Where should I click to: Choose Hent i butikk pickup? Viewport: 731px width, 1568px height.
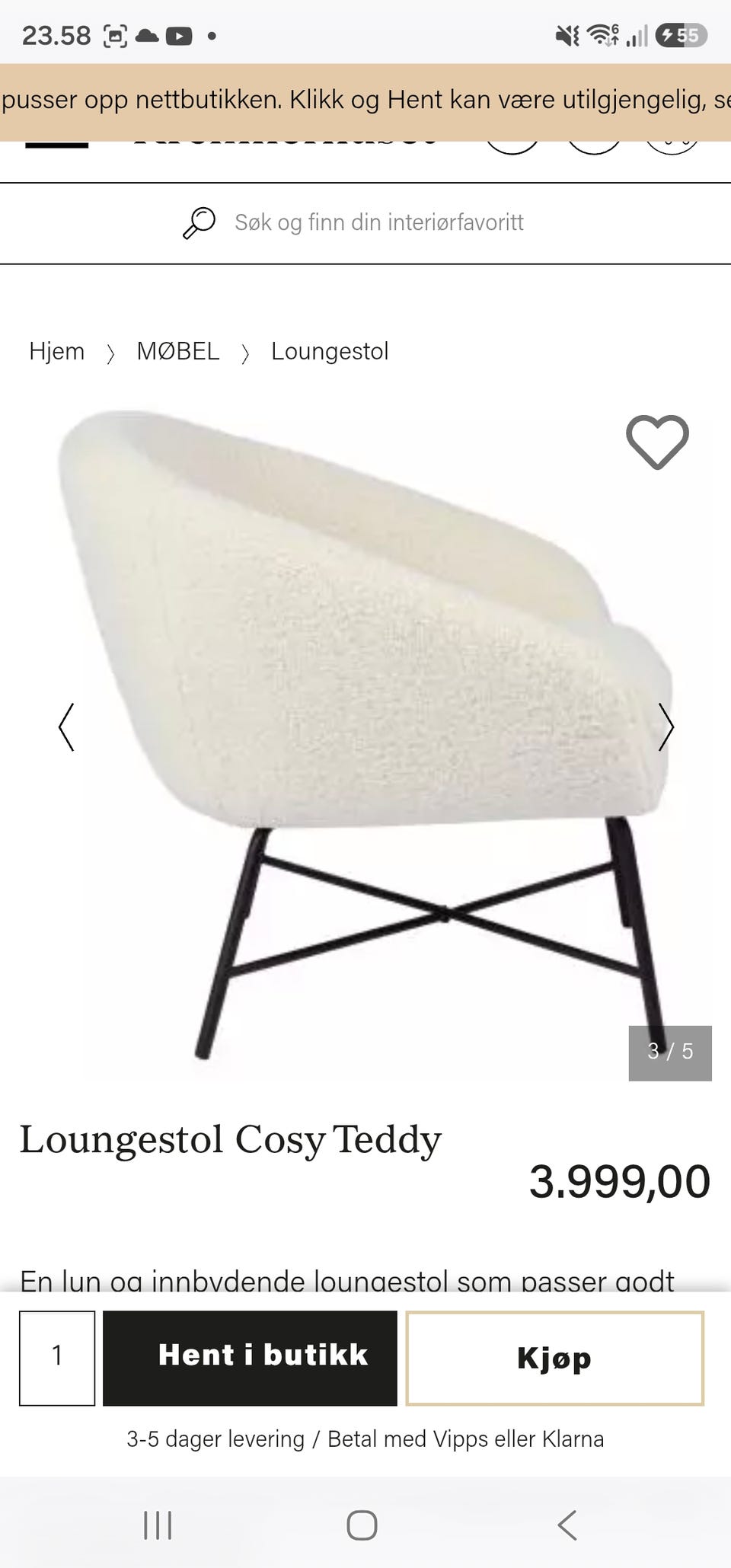coord(250,1358)
